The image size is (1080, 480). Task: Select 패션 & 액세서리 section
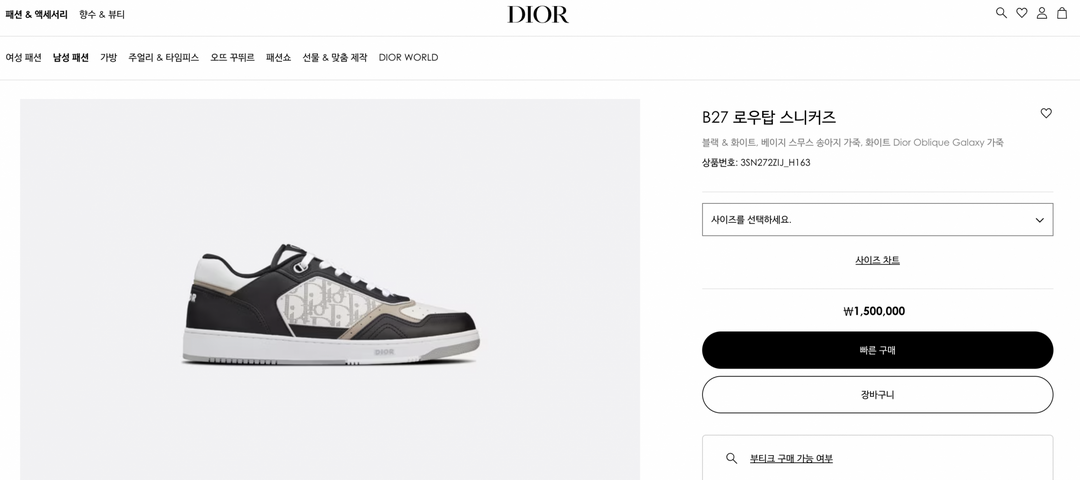pyautogui.click(x=37, y=14)
